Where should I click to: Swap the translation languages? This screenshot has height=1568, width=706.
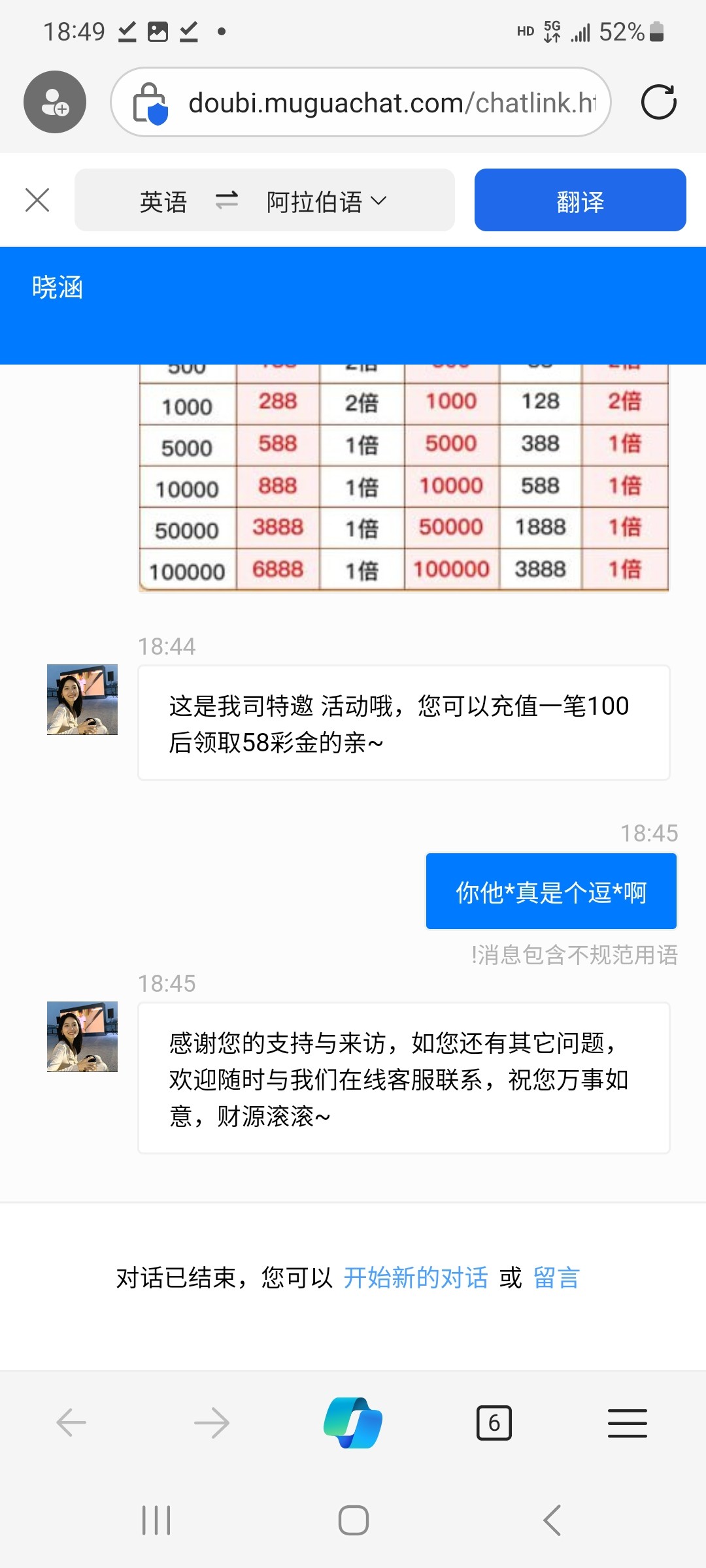click(x=227, y=200)
